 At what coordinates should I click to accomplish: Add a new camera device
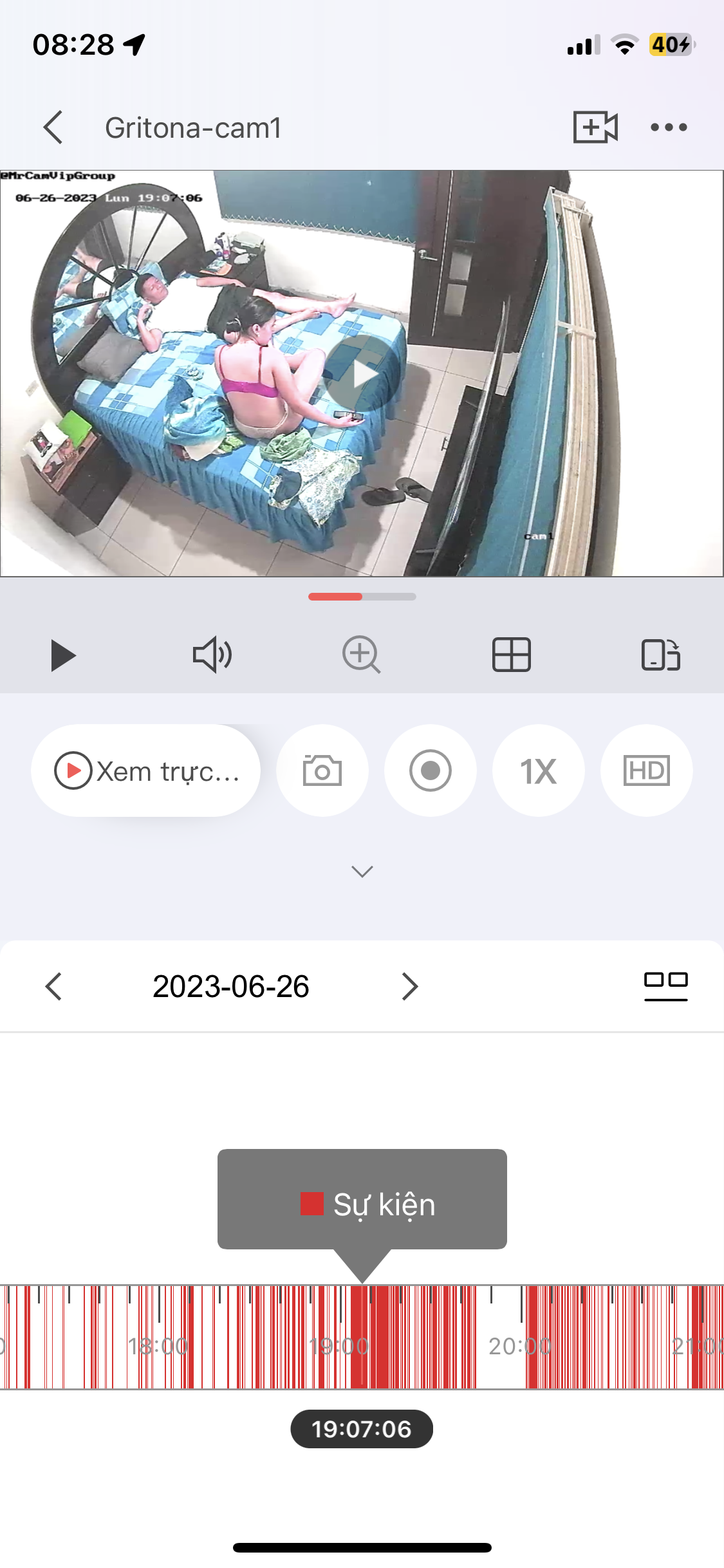(595, 127)
